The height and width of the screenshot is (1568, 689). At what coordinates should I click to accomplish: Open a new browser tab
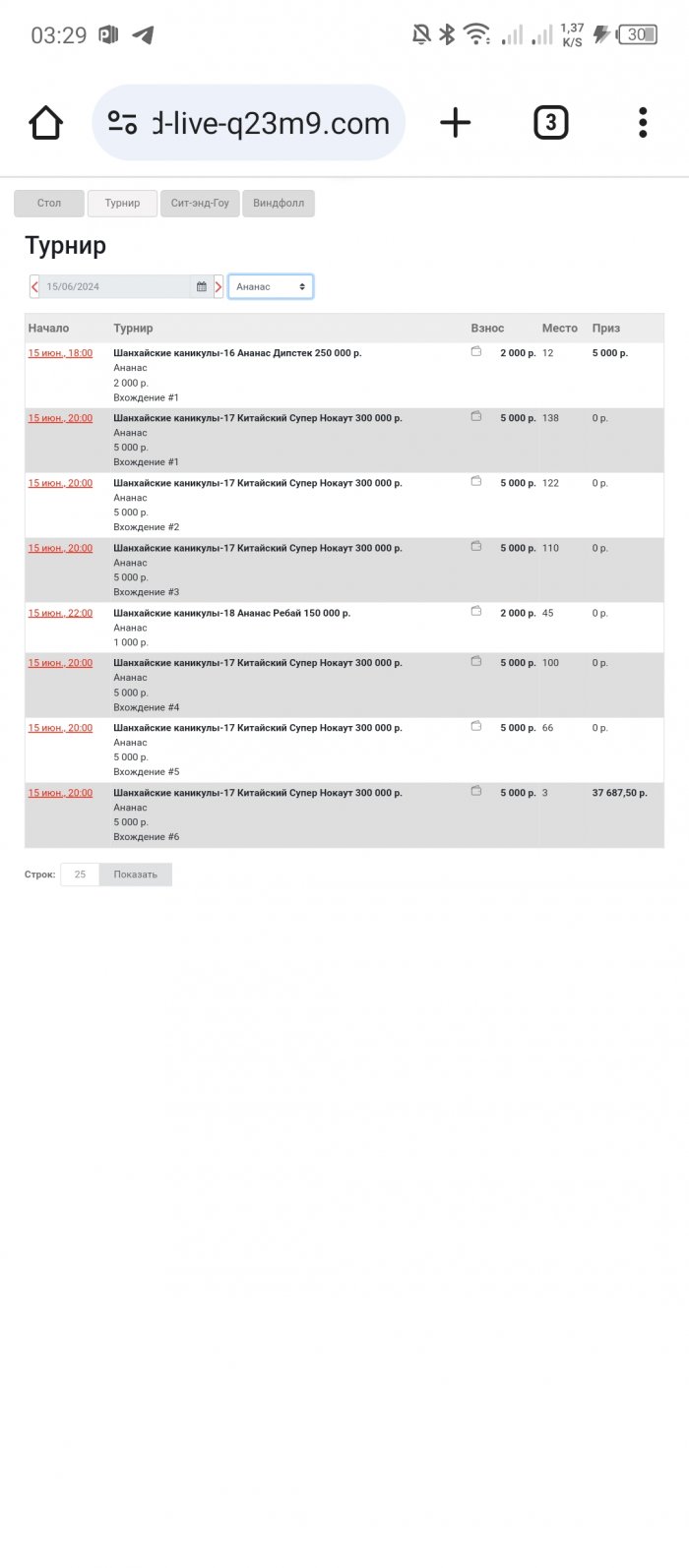click(x=455, y=123)
